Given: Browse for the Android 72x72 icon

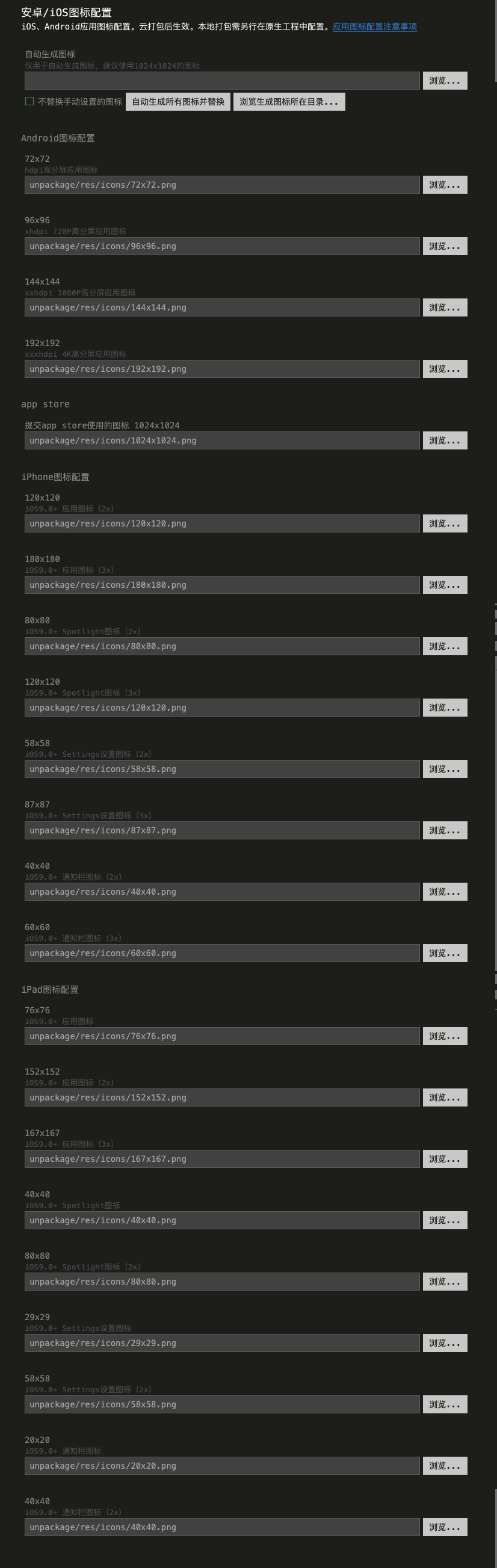Looking at the screenshot, I should [445, 185].
